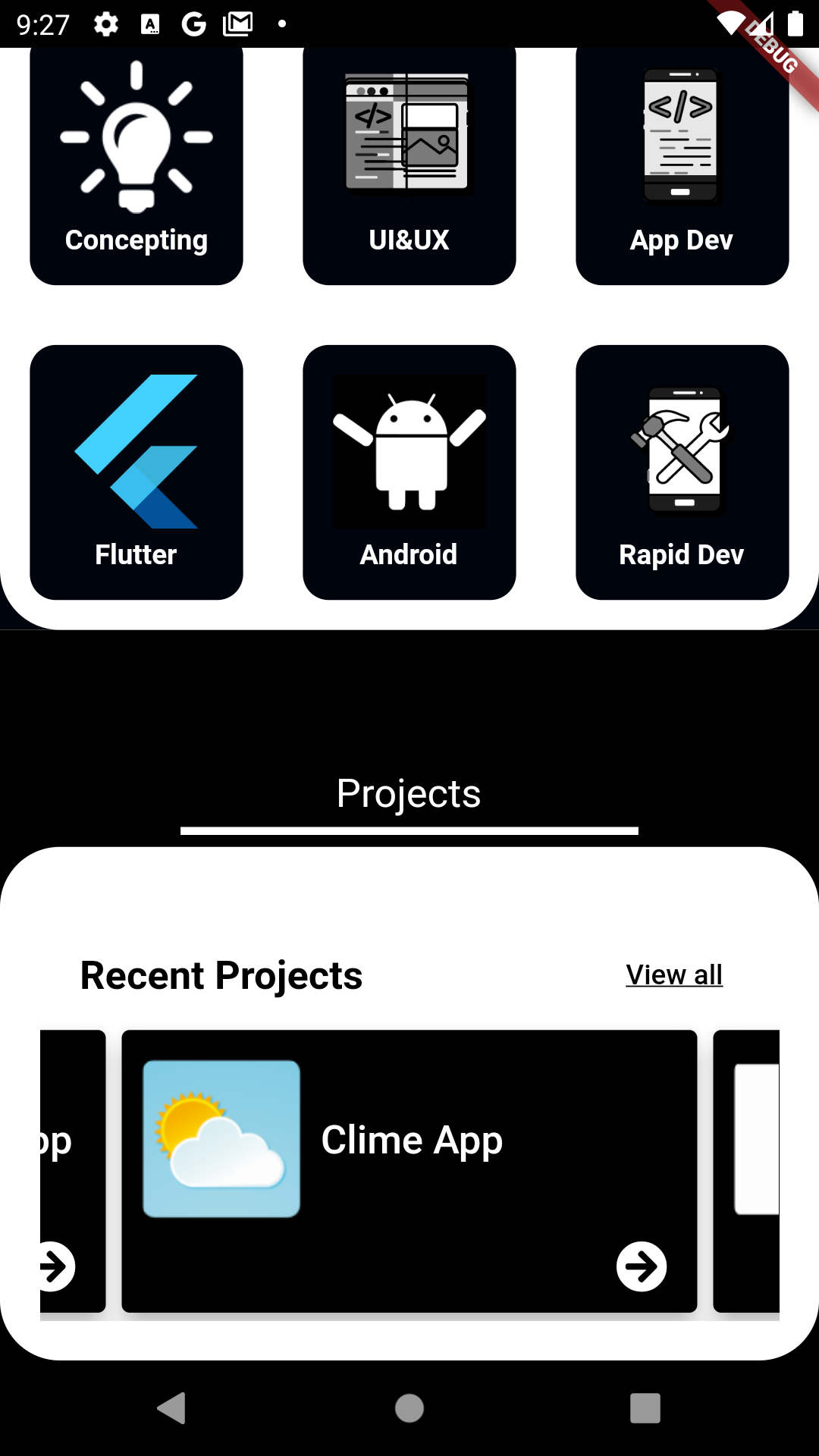Select the Flutter logo icon
The image size is (819, 1456).
click(x=135, y=447)
